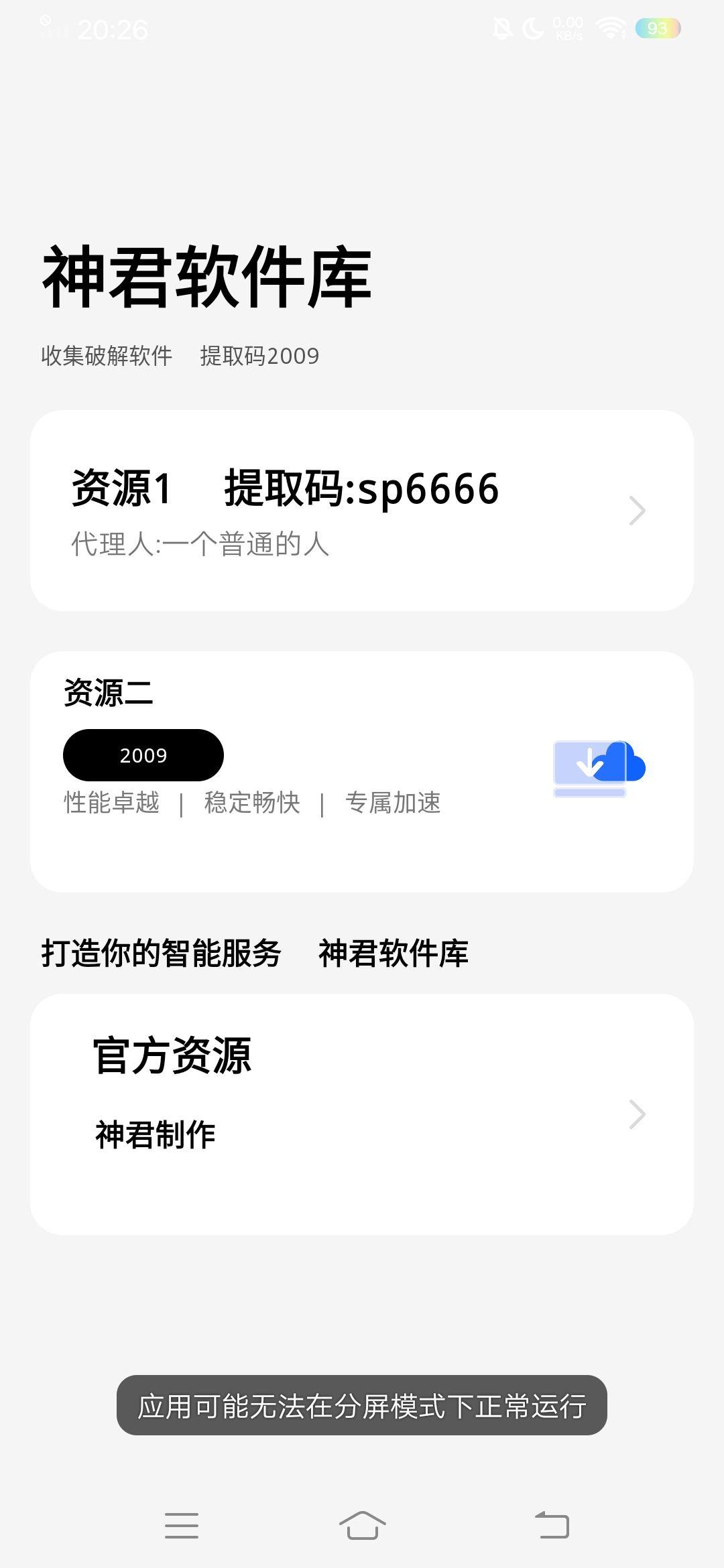Dismiss the split-screen warning toast
The image size is (724, 1568).
[x=362, y=1404]
